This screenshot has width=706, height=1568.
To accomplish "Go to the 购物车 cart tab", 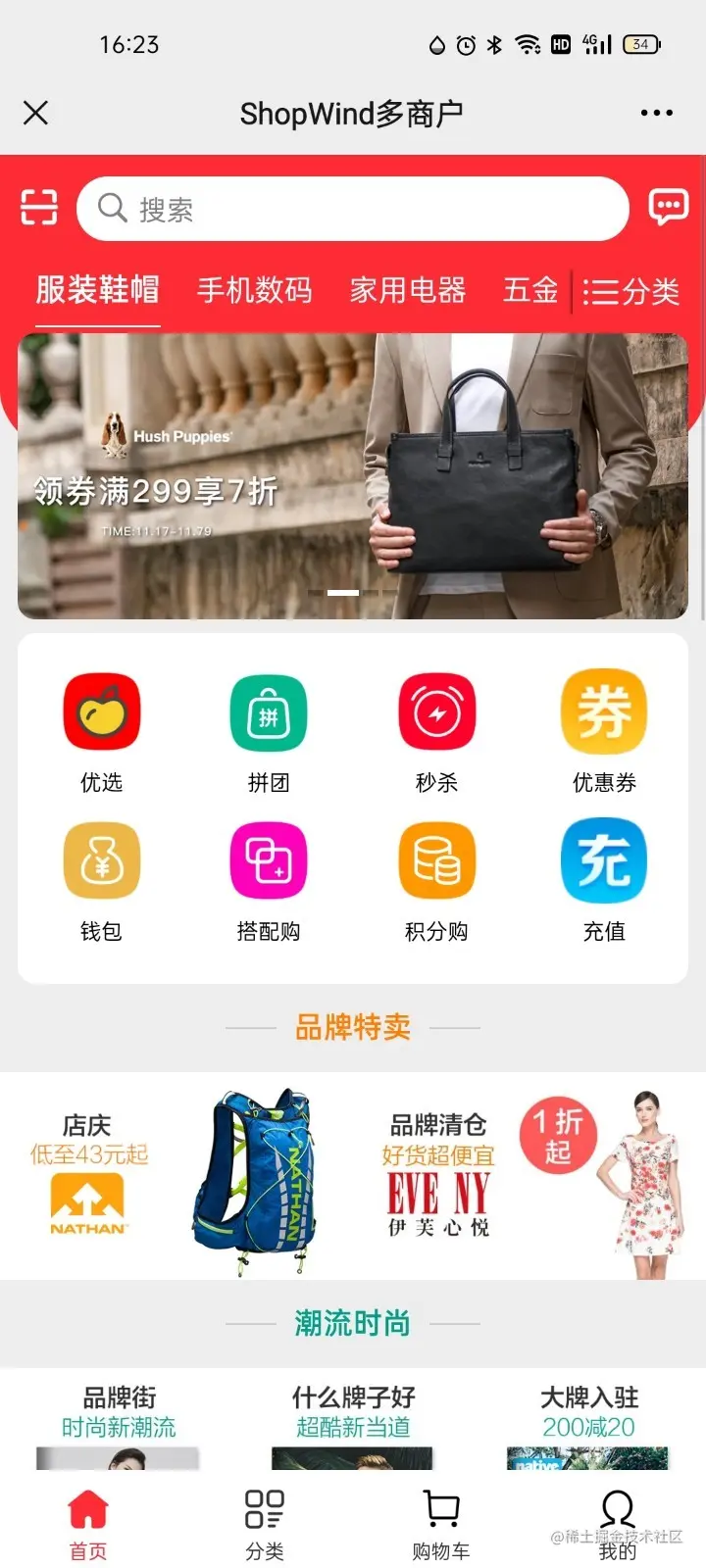I will tap(441, 1524).
